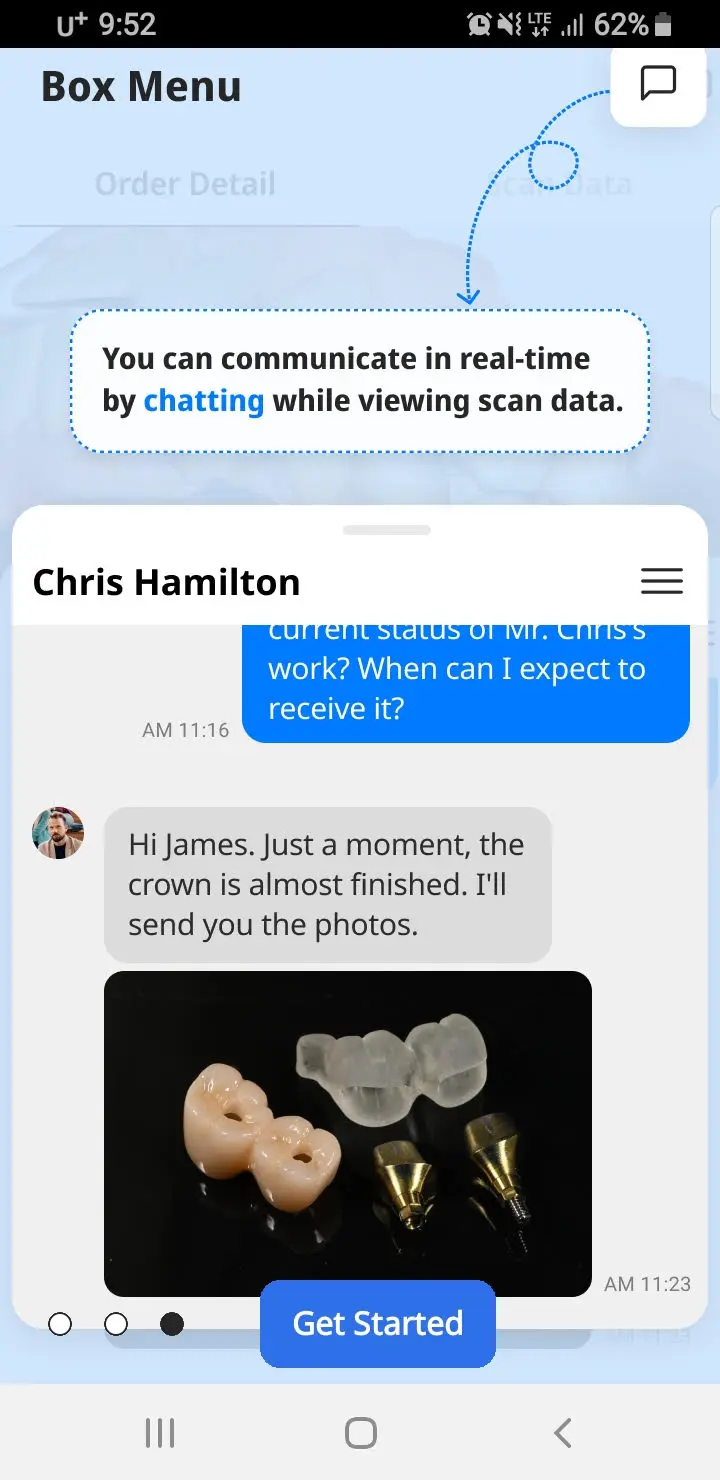
Task: Open the recent apps view
Action: click(x=160, y=1433)
